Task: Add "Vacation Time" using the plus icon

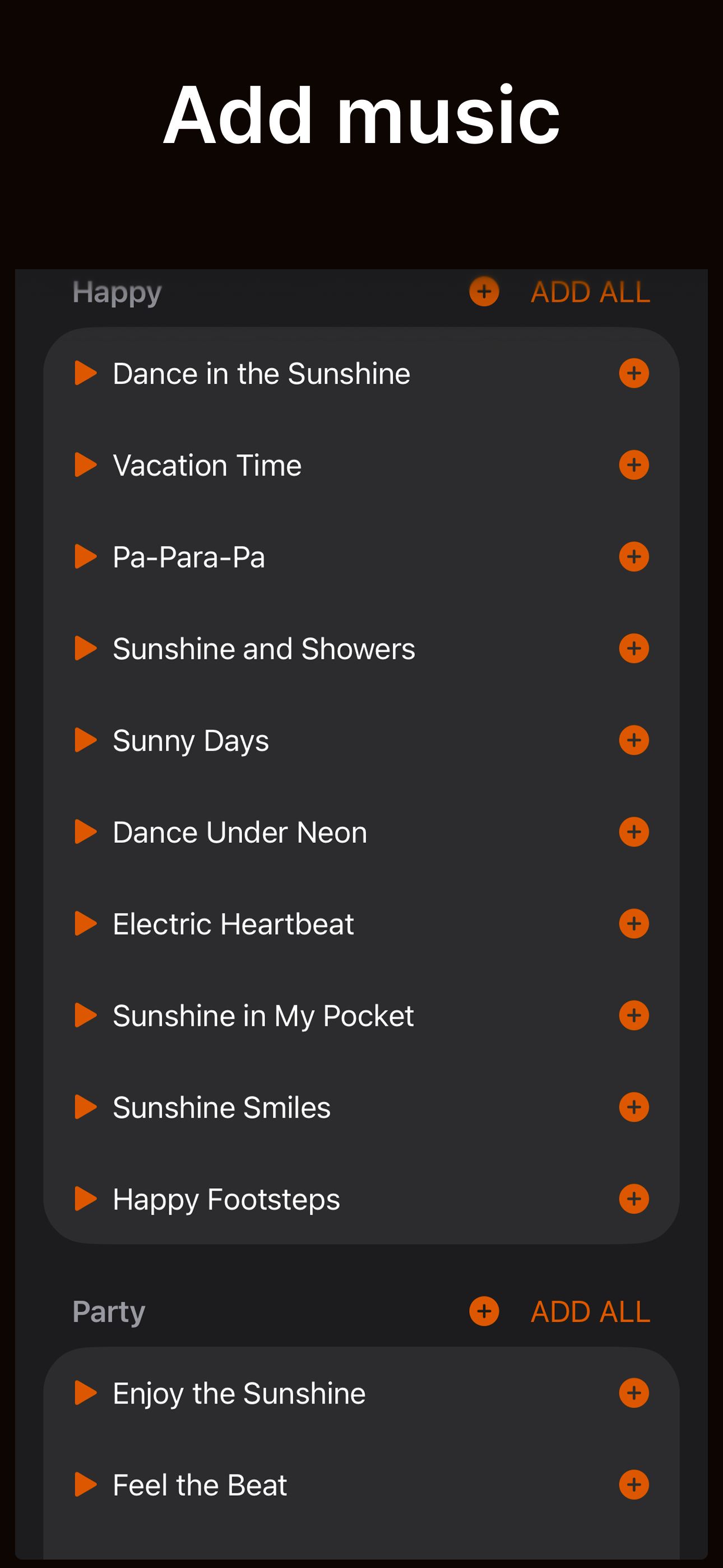Action: coord(633,464)
